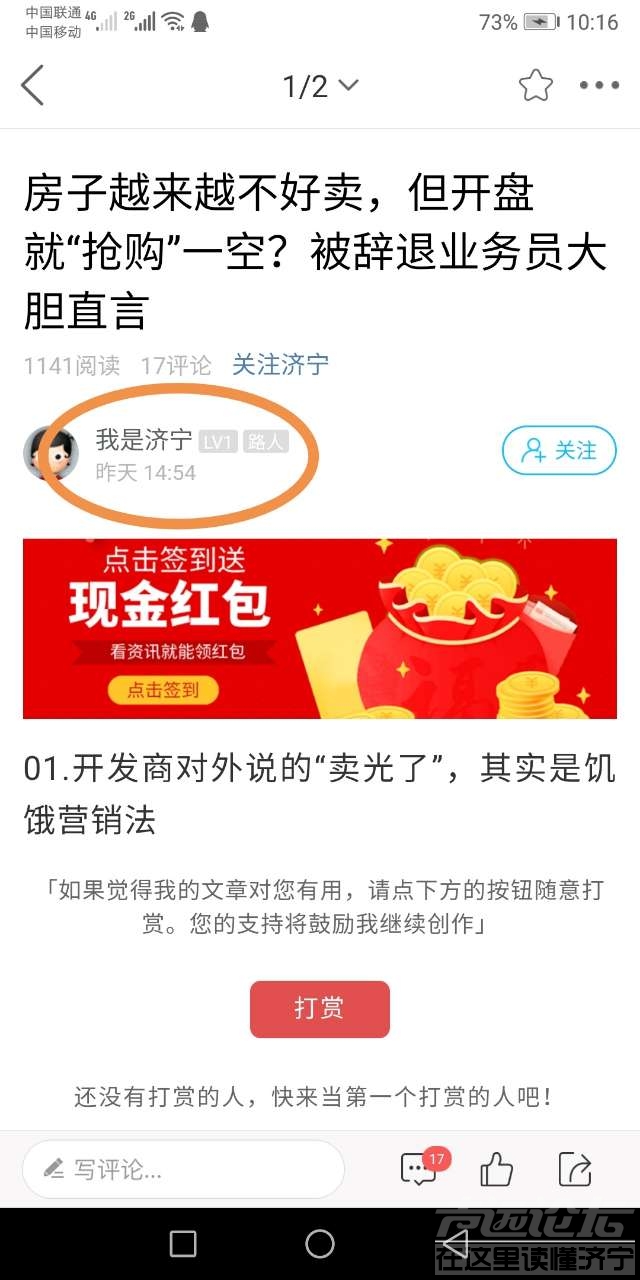The image size is (640, 1280).
Task: Go back using the top-left arrow
Action: click(x=33, y=86)
